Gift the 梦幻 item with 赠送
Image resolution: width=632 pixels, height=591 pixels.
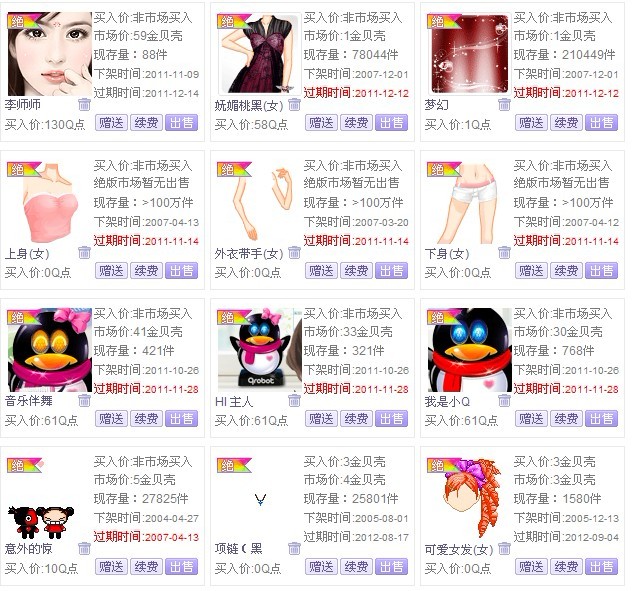coord(531,122)
